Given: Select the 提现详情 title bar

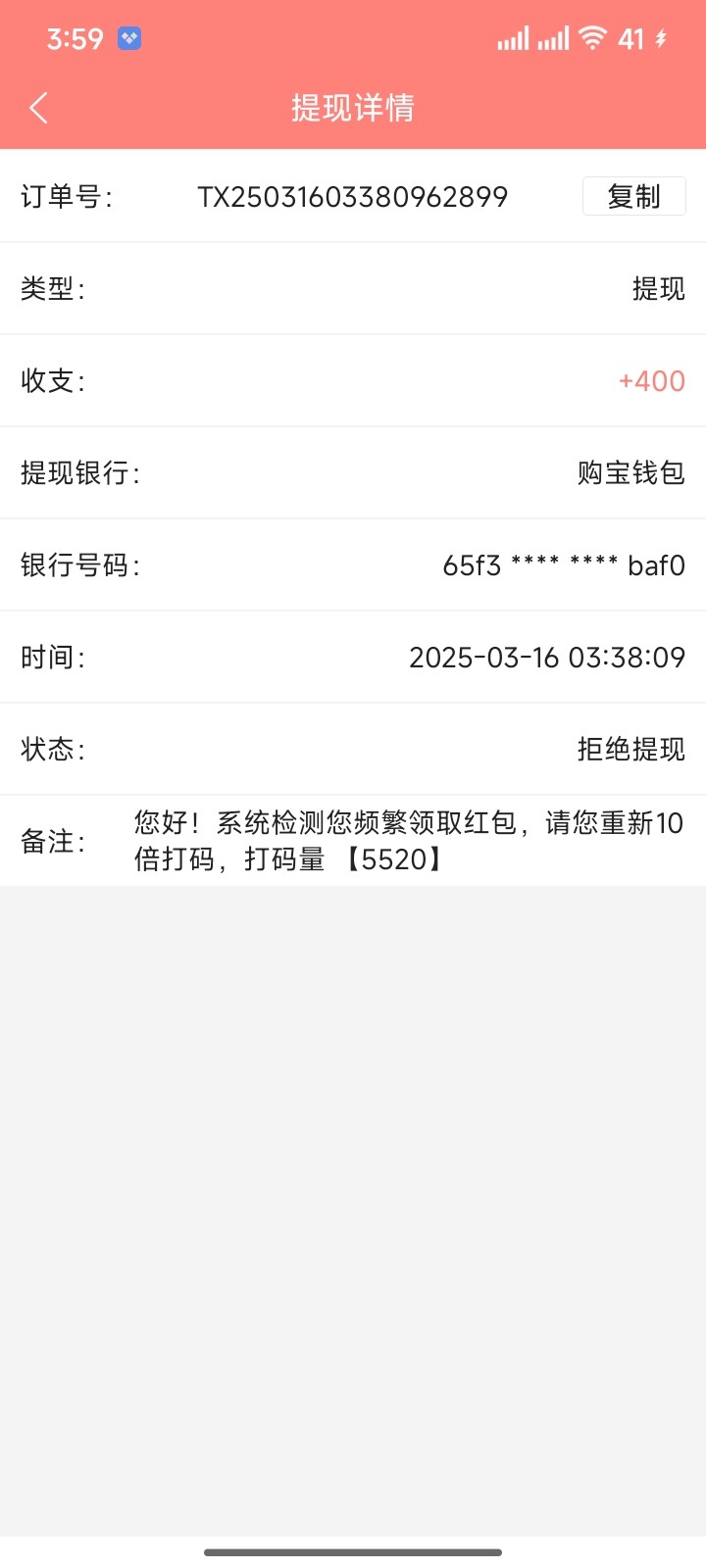Looking at the screenshot, I should (352, 108).
